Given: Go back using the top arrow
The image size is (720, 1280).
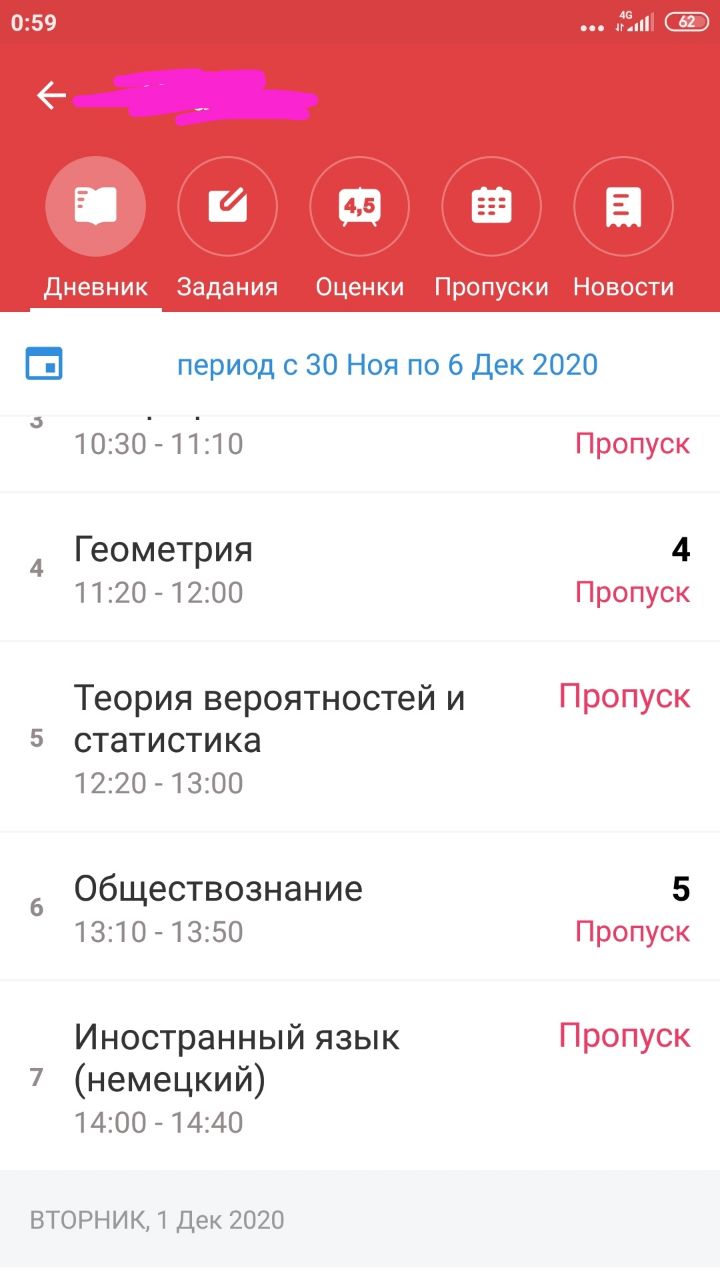Looking at the screenshot, I should pos(51,95).
